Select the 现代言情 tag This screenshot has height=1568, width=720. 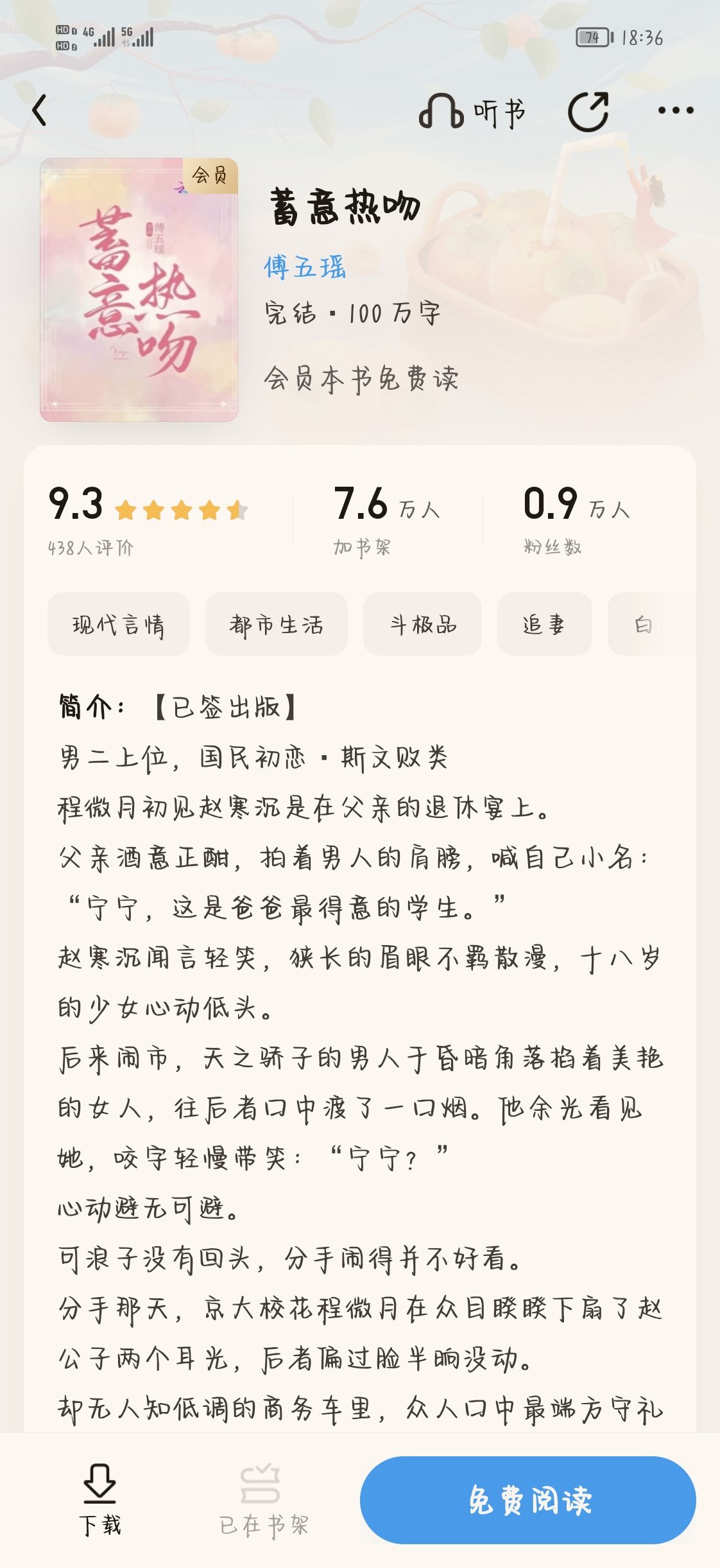pos(119,624)
